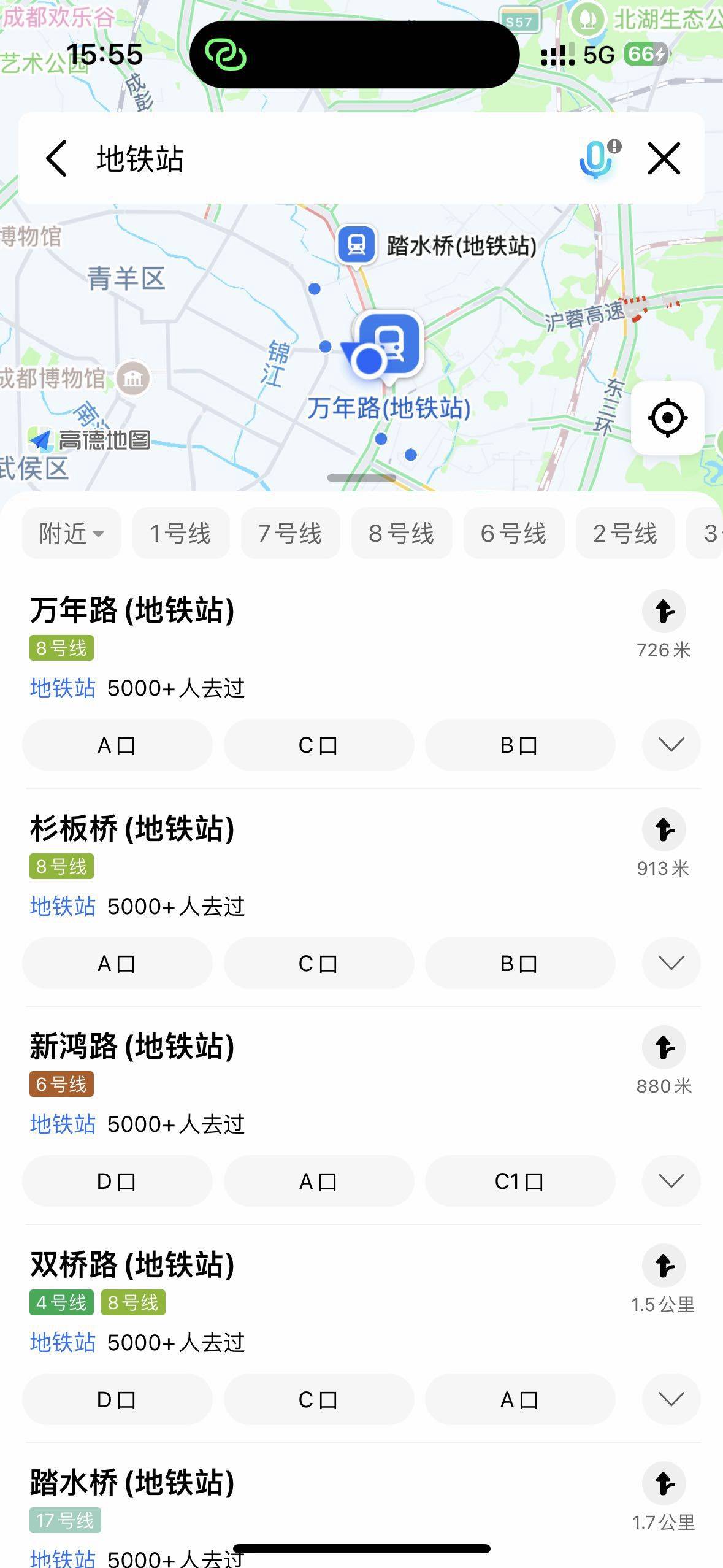Go back from the 地铁站 search
The height and width of the screenshot is (1568, 723).
tap(56, 159)
